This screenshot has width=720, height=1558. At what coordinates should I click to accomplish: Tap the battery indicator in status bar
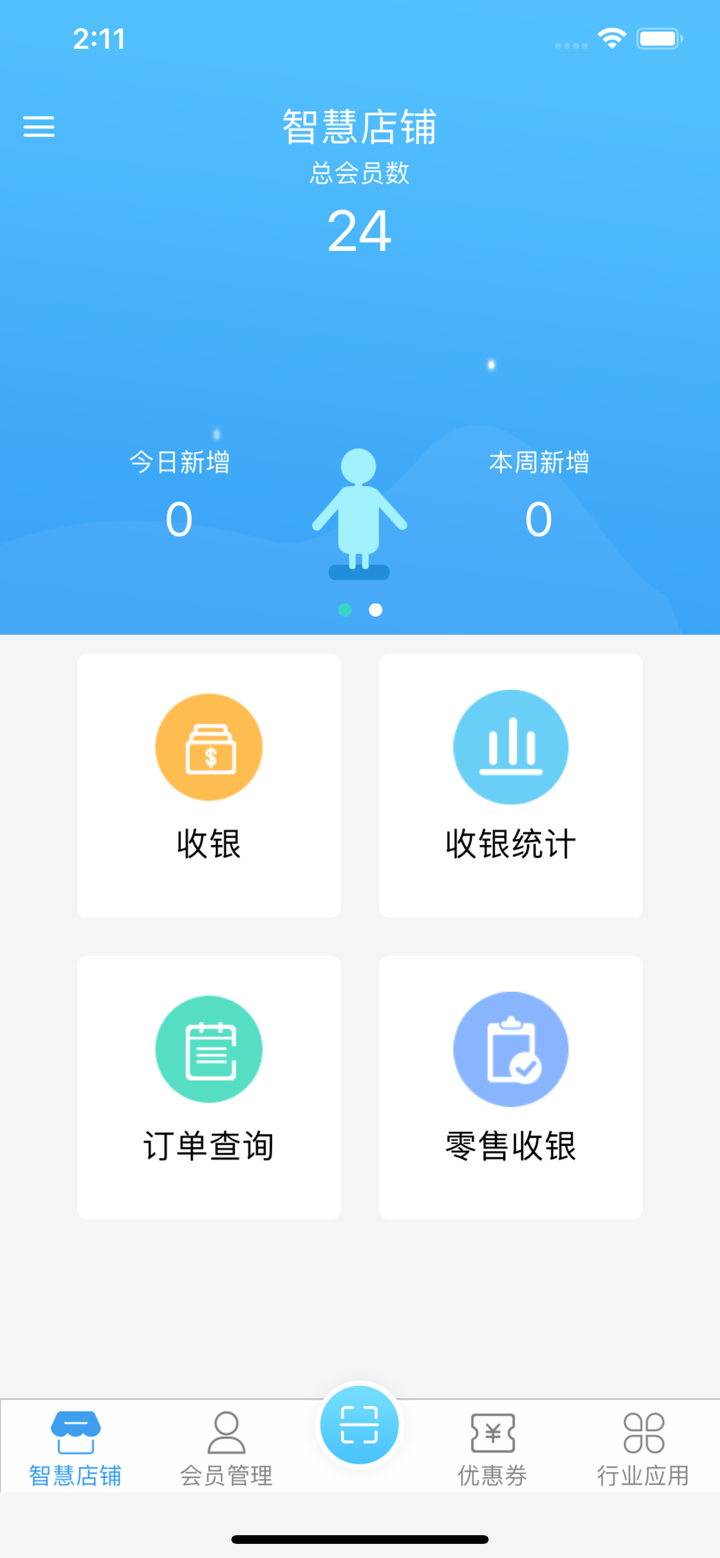pos(659,38)
